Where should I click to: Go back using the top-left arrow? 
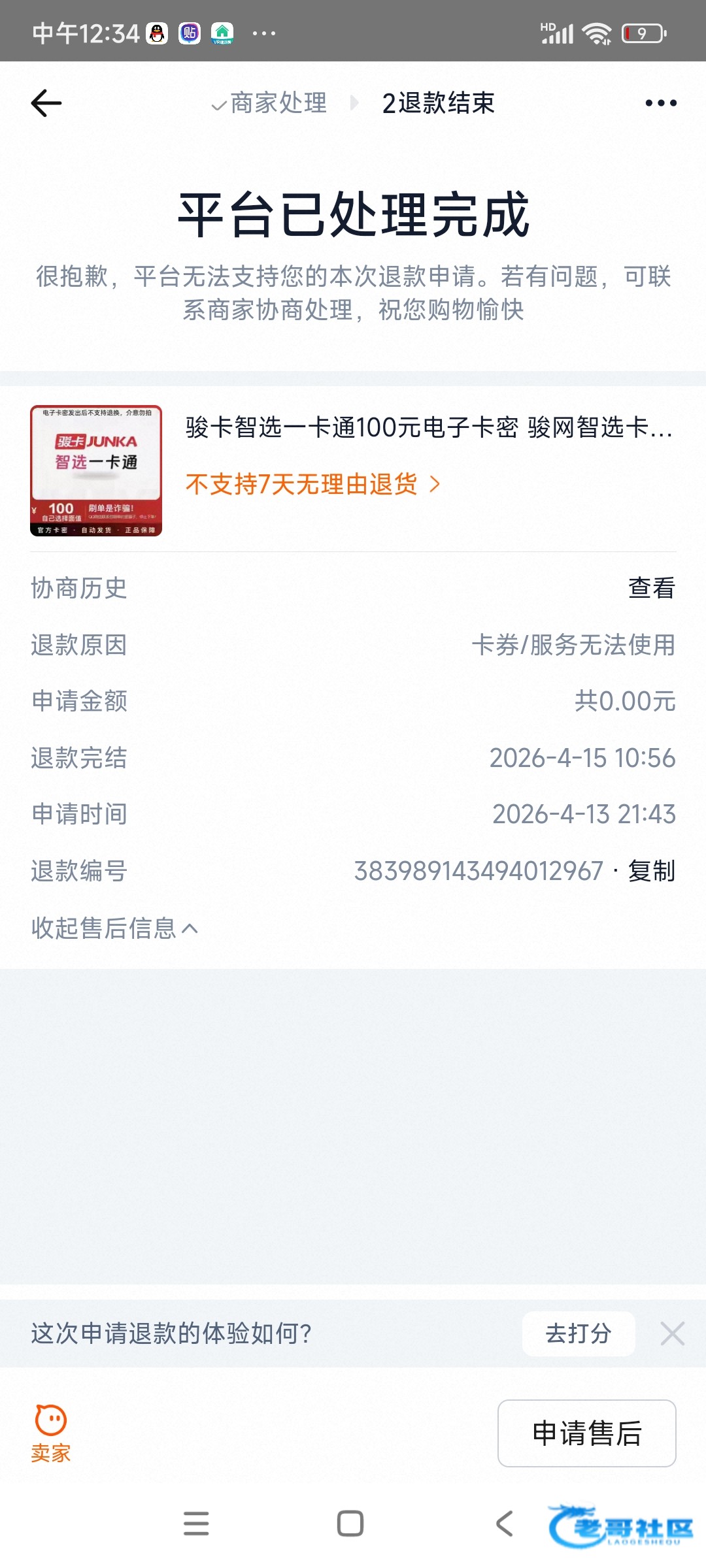(x=46, y=103)
